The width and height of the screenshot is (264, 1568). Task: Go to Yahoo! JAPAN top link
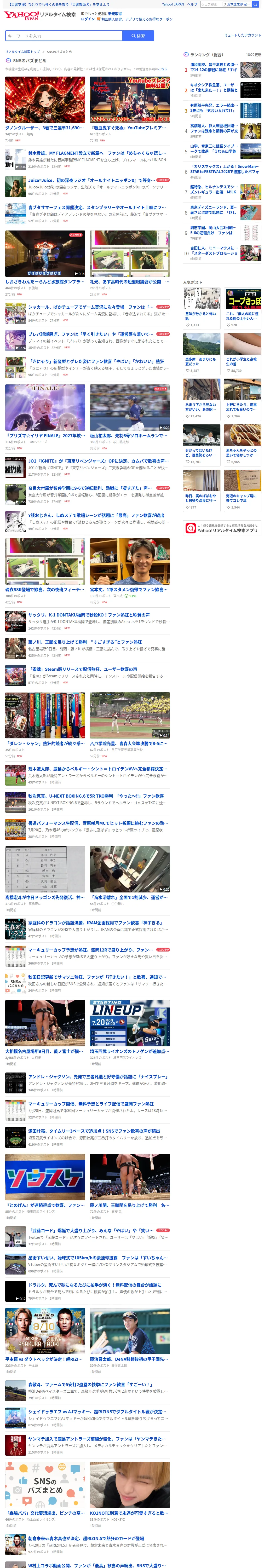click(173, 4)
